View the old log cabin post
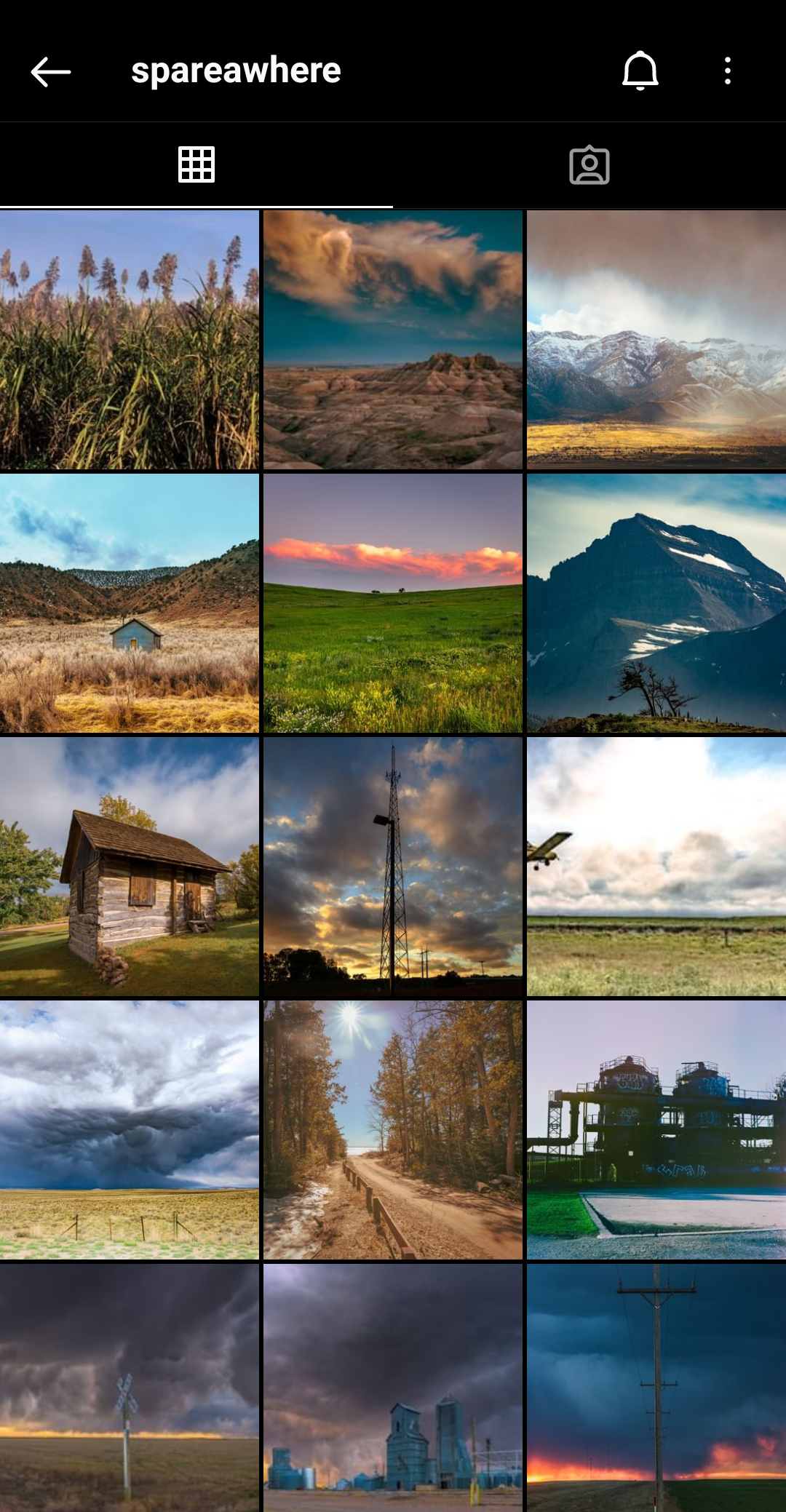 (x=130, y=867)
